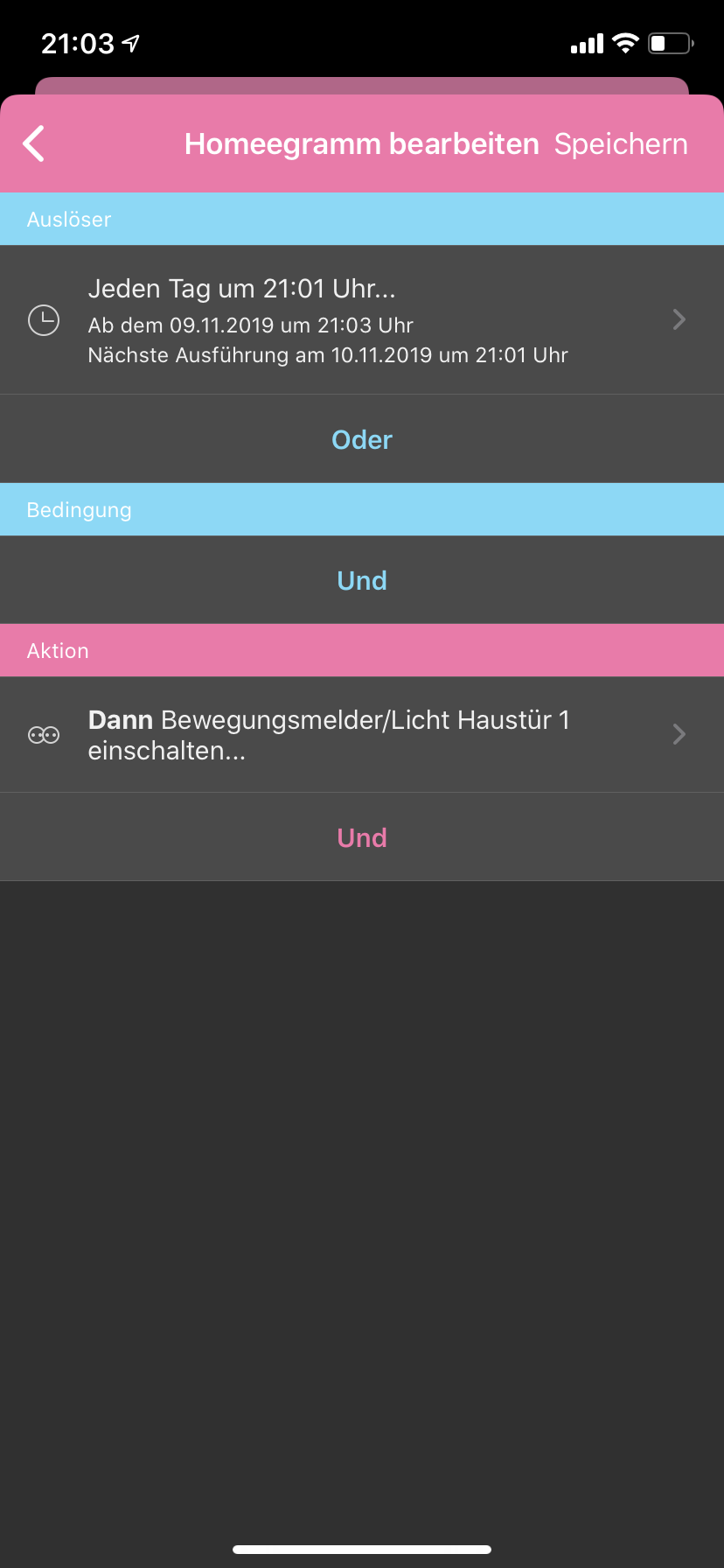Screen dimensions: 724x1568
Task: Tap Speichern to save the Homeegramm
Action: [x=621, y=144]
